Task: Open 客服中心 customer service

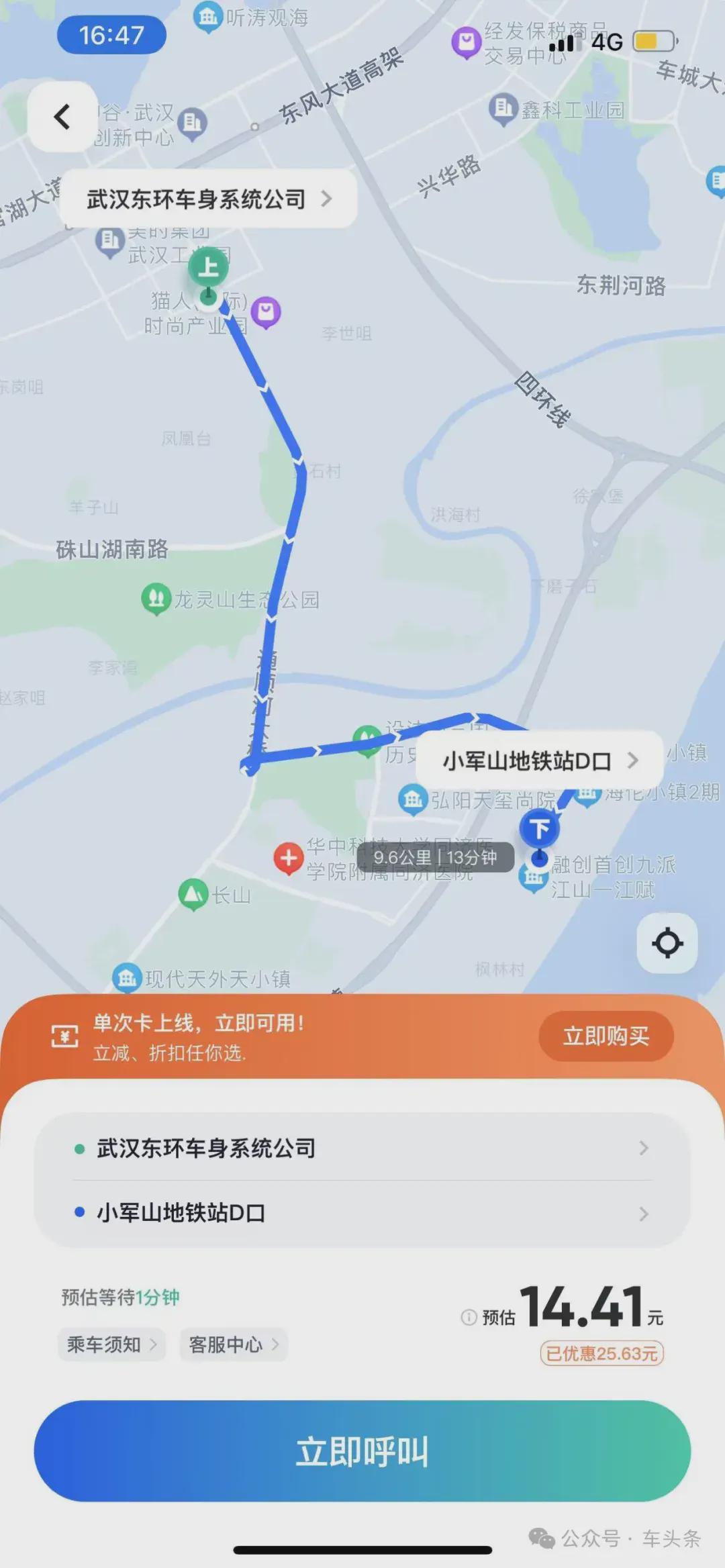Action: pos(233,1344)
